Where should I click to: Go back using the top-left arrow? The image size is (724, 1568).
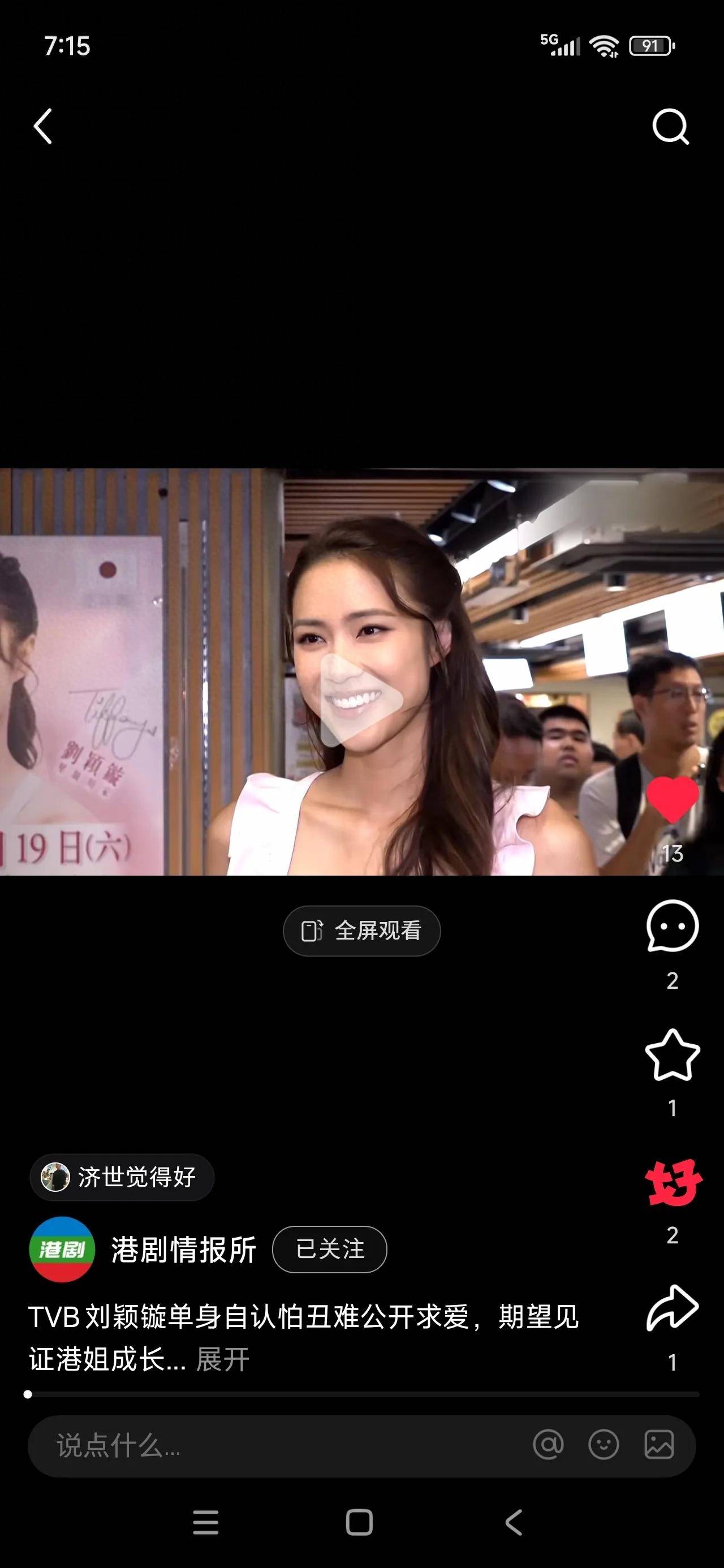point(42,127)
